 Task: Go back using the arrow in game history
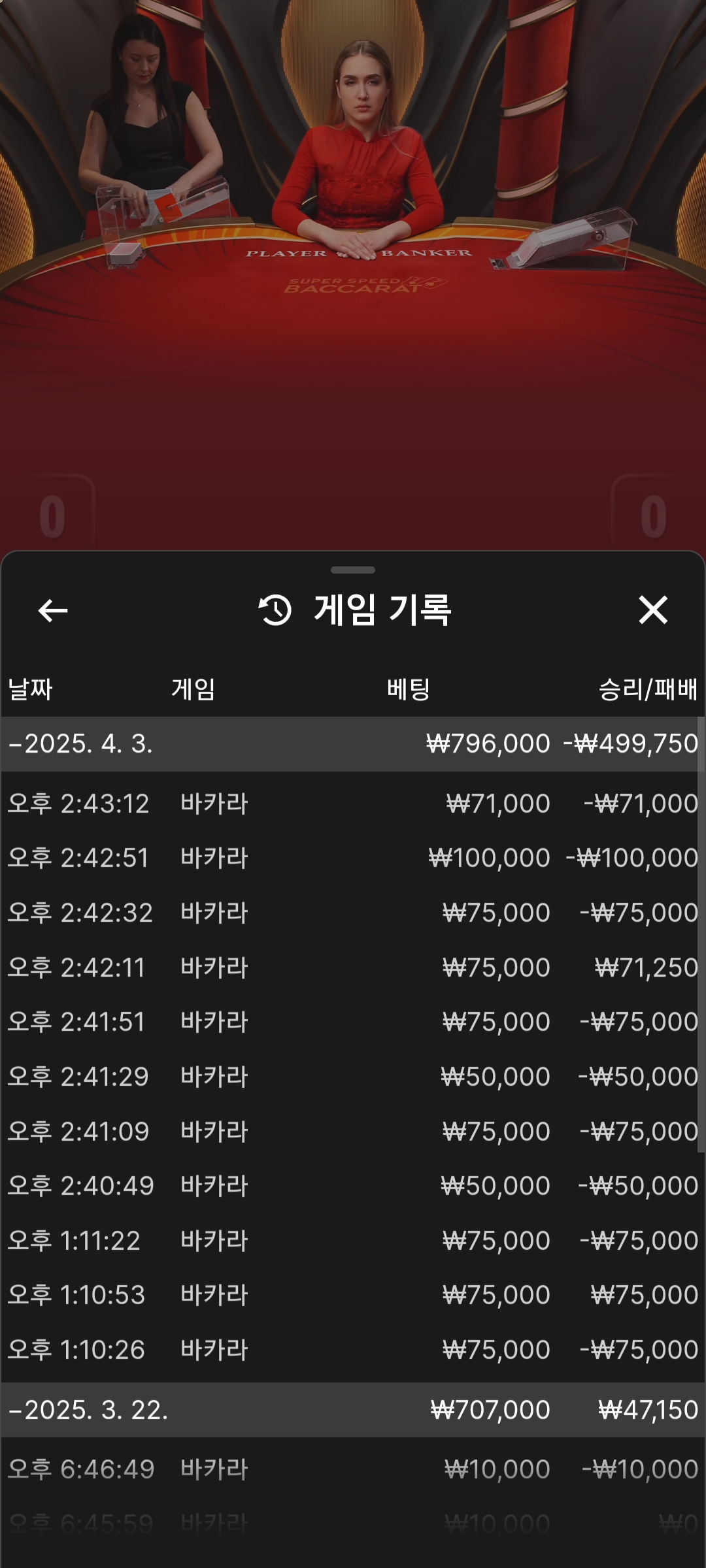click(x=53, y=611)
